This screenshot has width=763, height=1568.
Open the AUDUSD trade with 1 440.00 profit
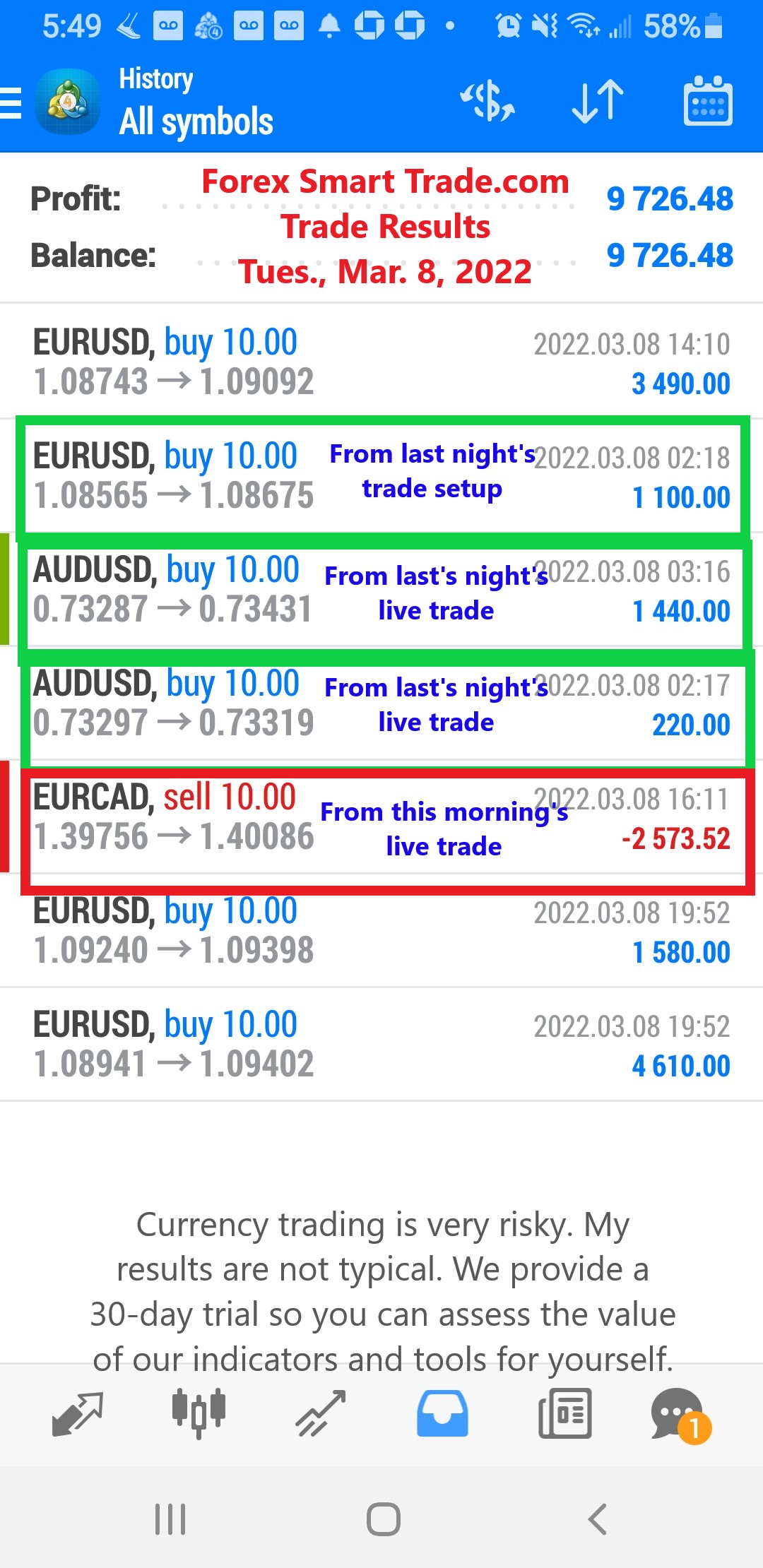[x=381, y=589]
